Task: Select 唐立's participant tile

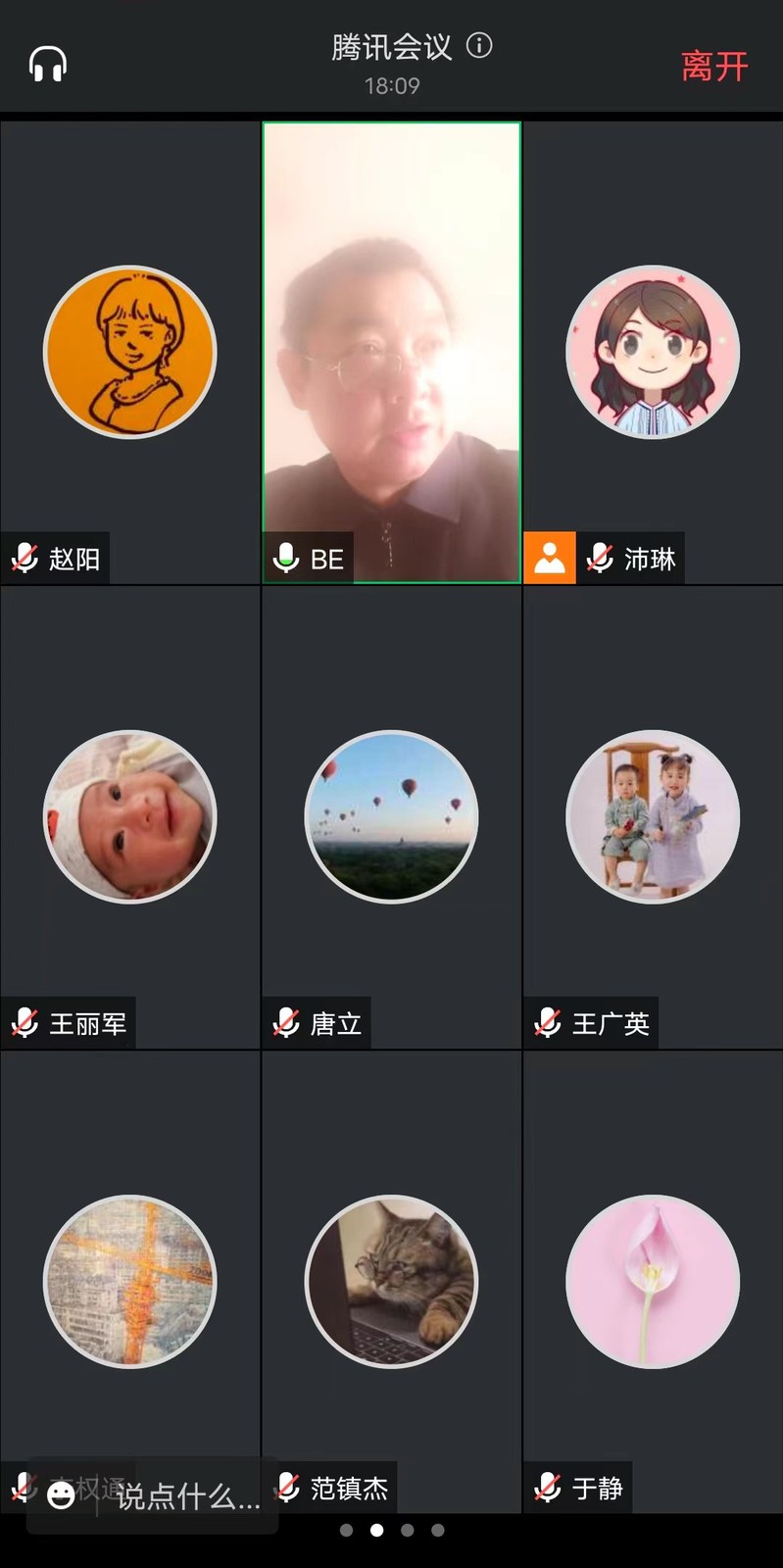Action: click(x=392, y=817)
